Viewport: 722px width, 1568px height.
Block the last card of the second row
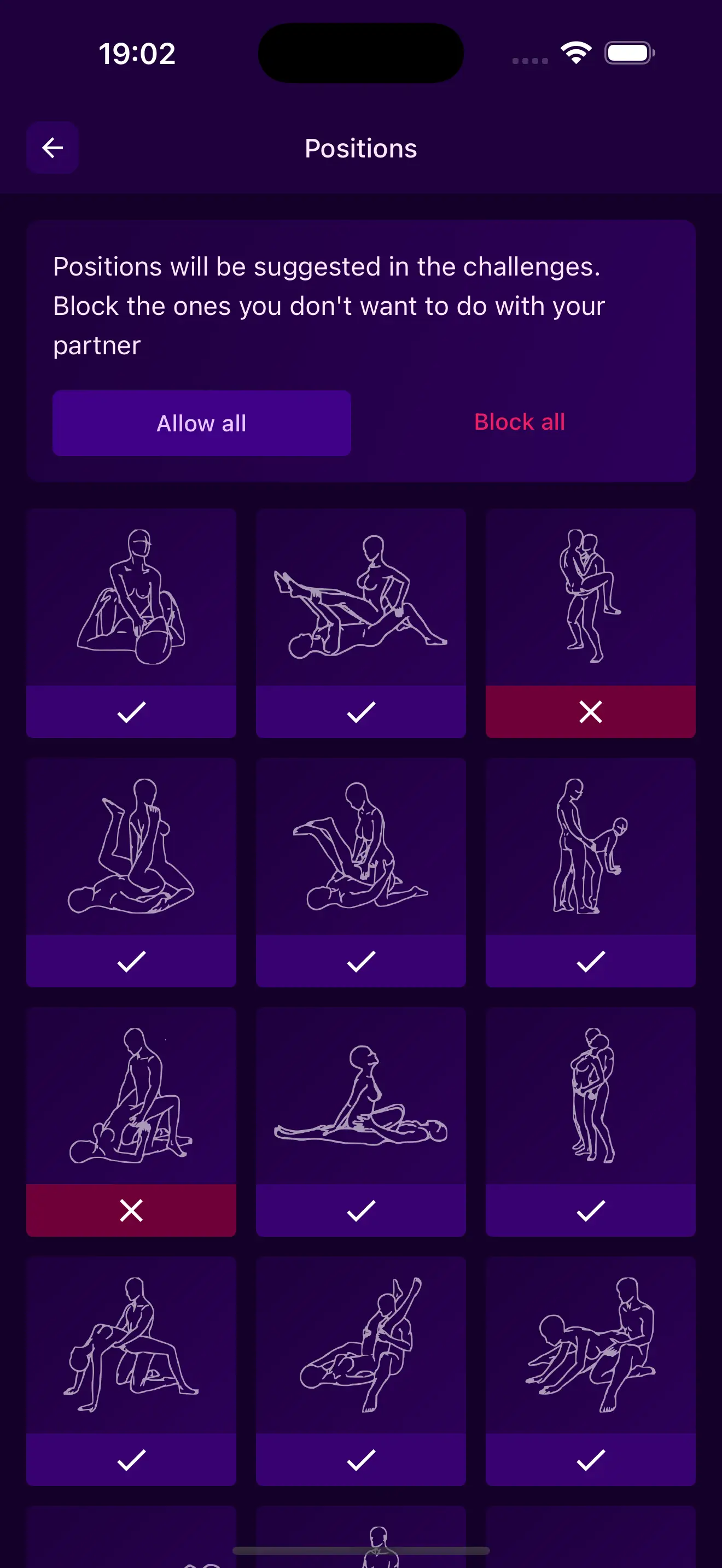tap(590, 961)
